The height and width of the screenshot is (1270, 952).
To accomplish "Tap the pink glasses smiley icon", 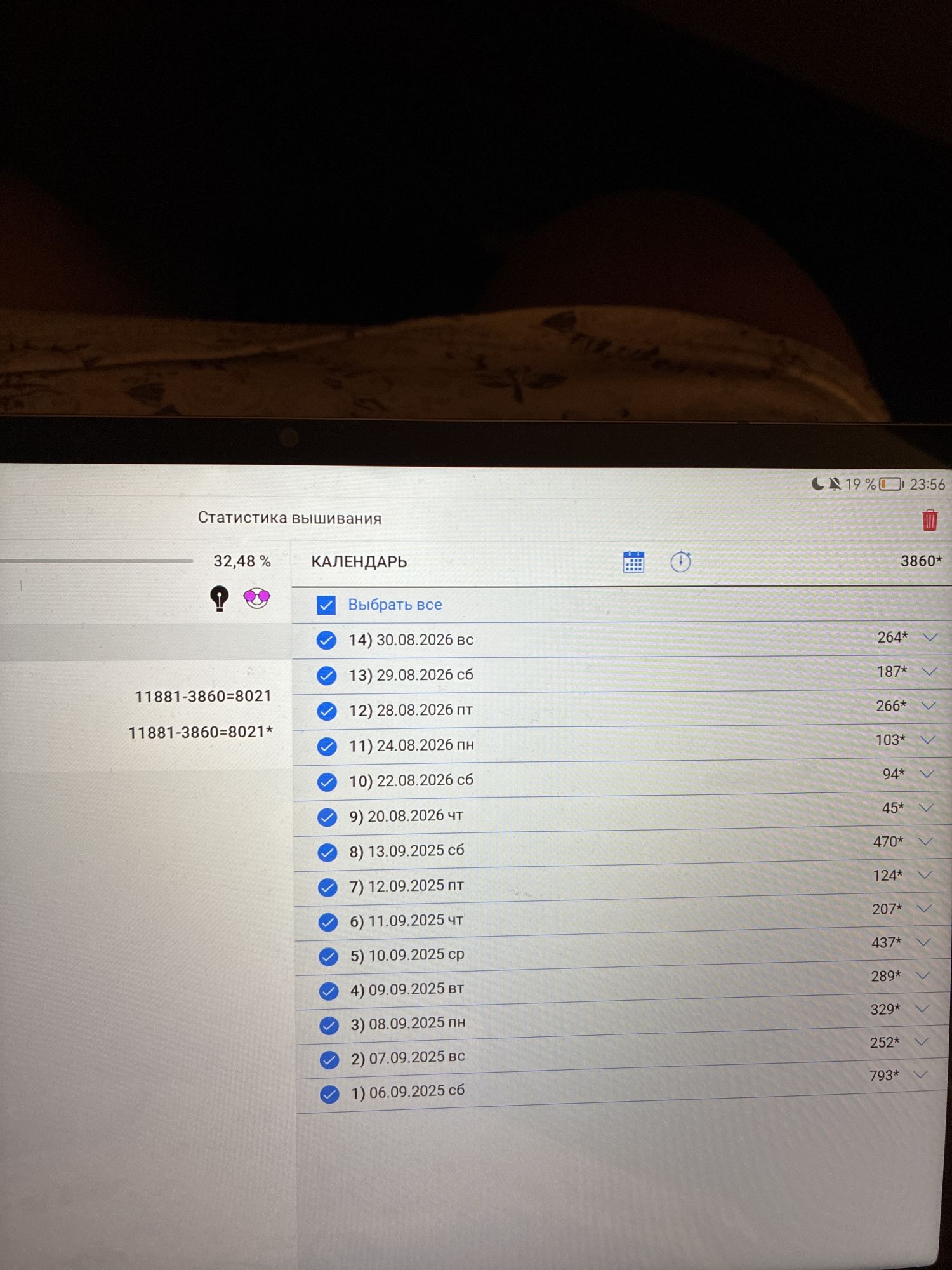I will (x=256, y=598).
